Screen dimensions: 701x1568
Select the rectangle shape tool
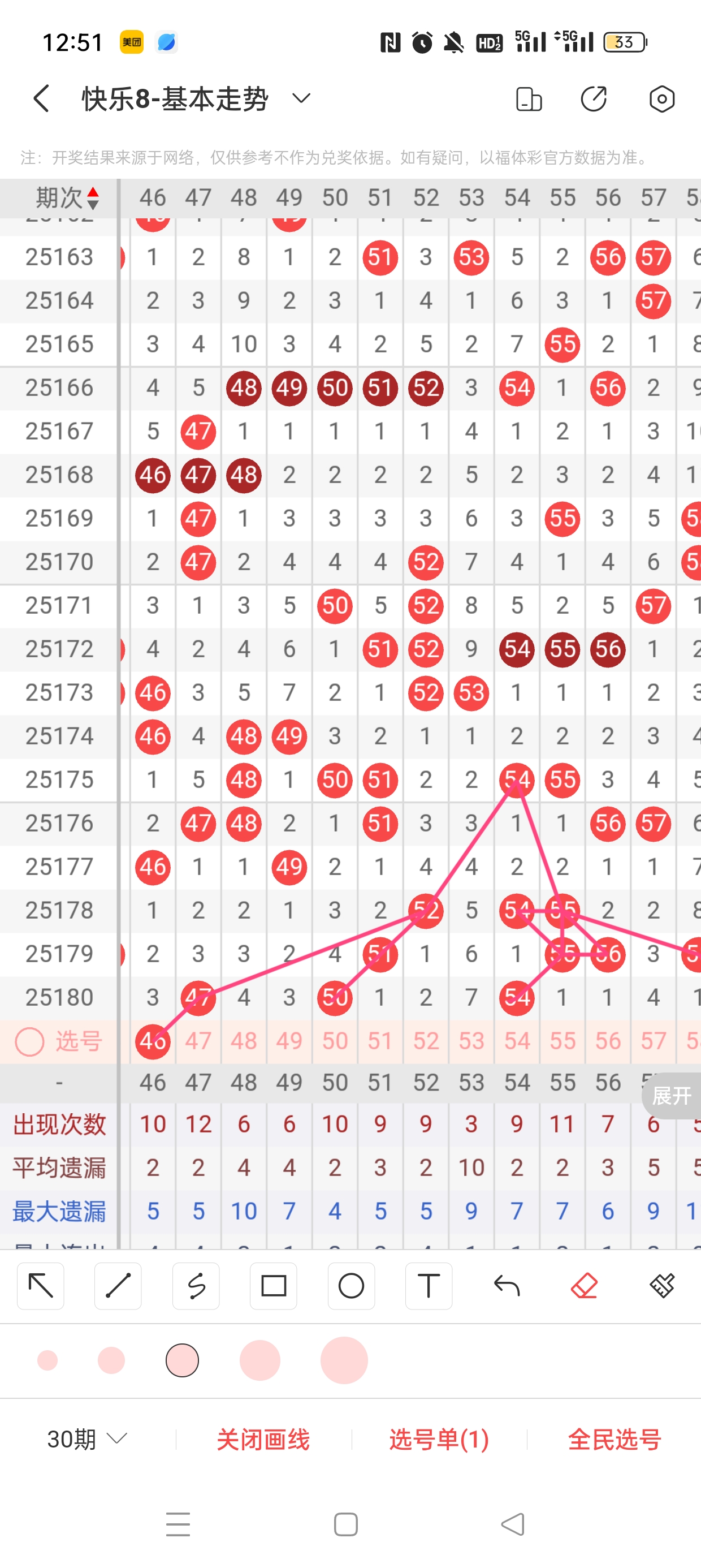click(273, 1286)
